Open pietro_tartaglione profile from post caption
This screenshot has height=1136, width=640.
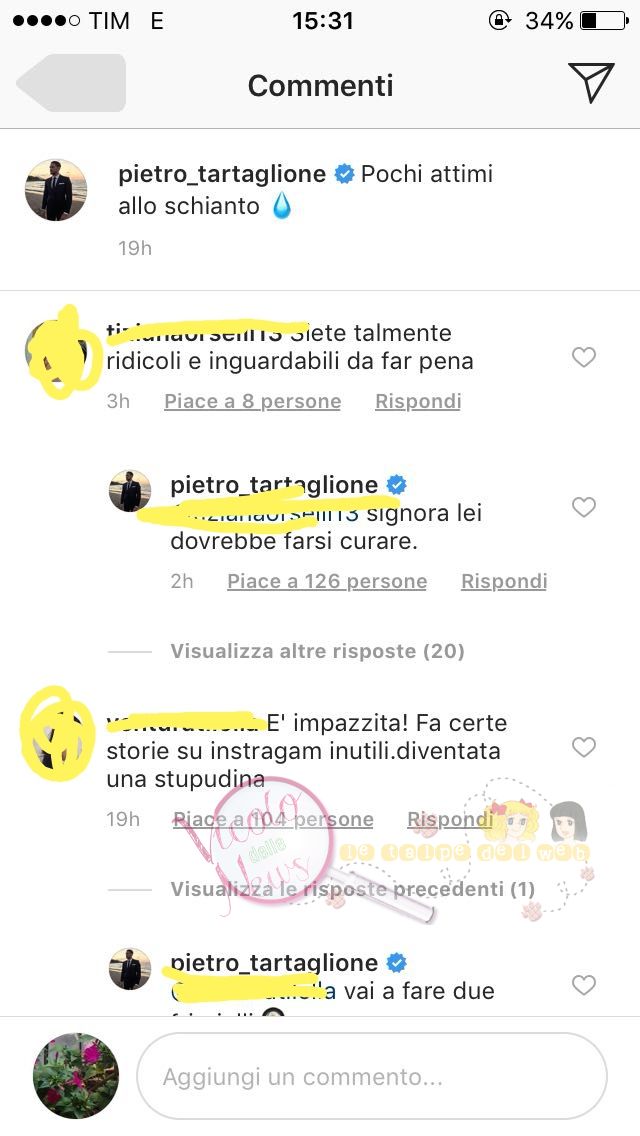[222, 174]
